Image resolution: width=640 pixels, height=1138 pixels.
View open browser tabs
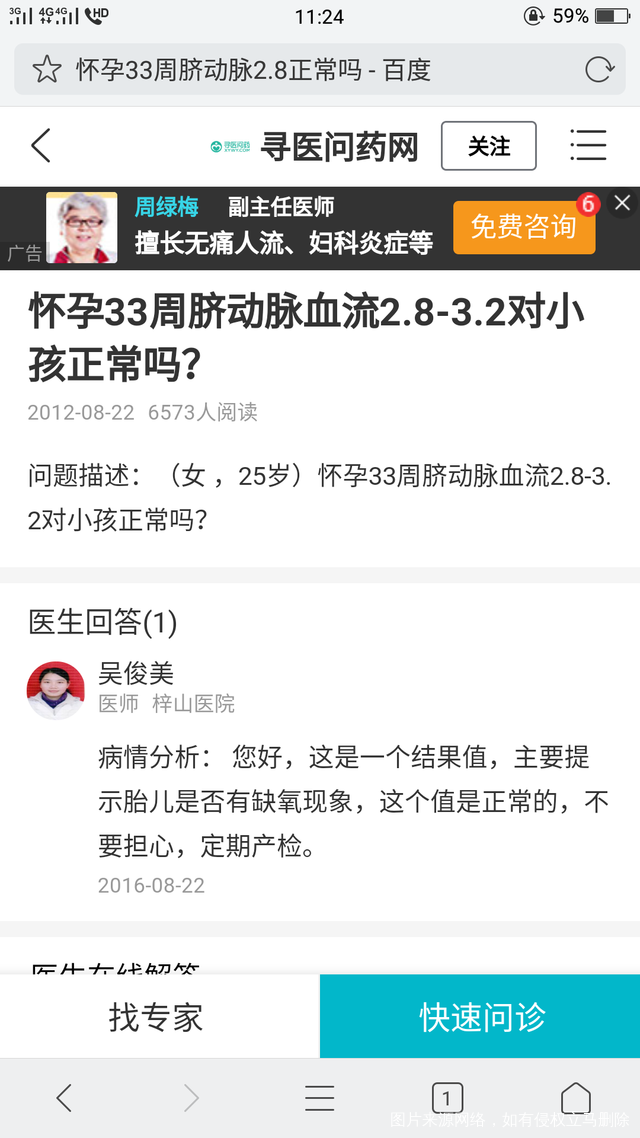tap(447, 1098)
